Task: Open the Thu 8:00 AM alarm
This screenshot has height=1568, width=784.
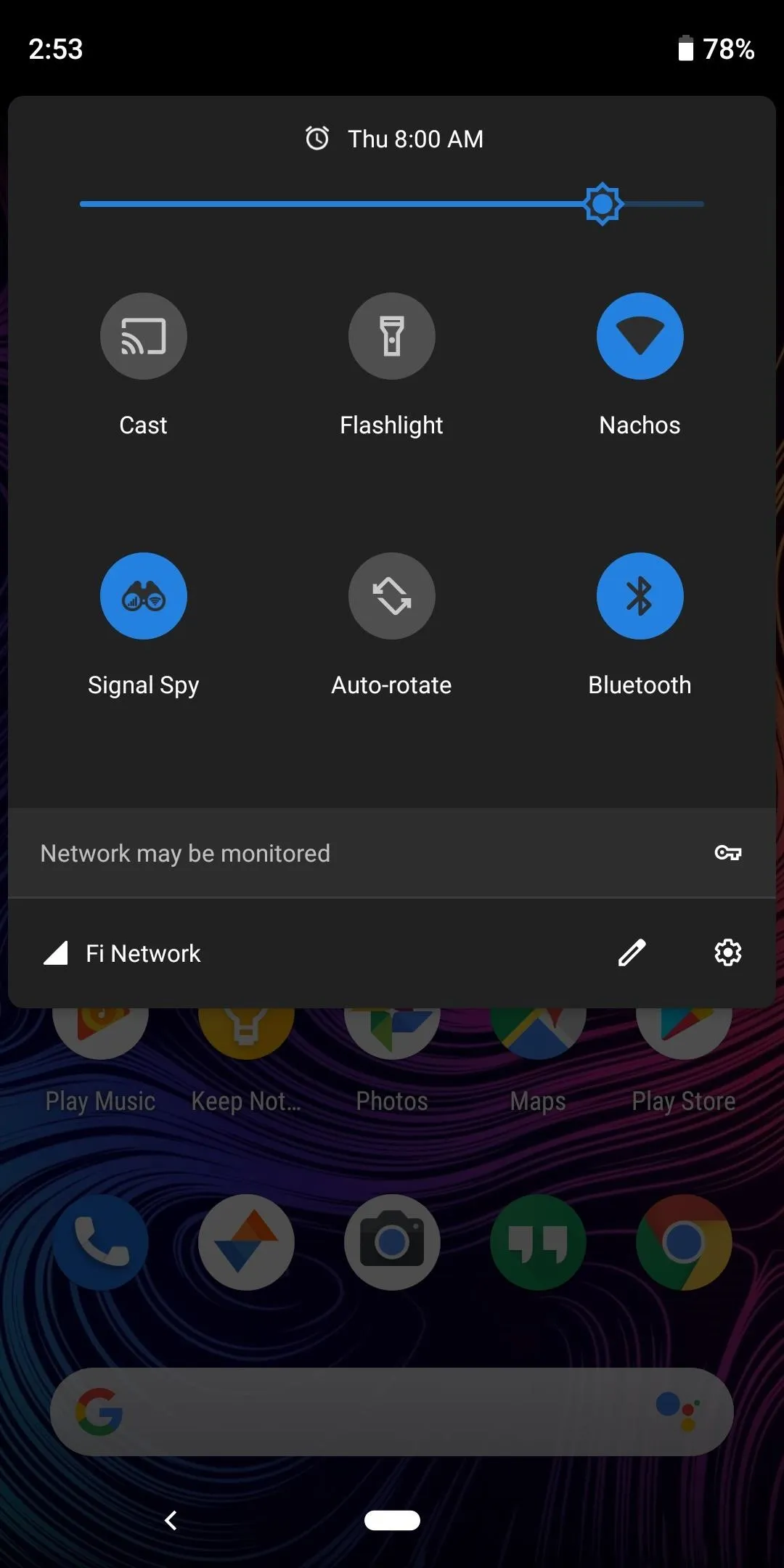Action: click(x=394, y=139)
